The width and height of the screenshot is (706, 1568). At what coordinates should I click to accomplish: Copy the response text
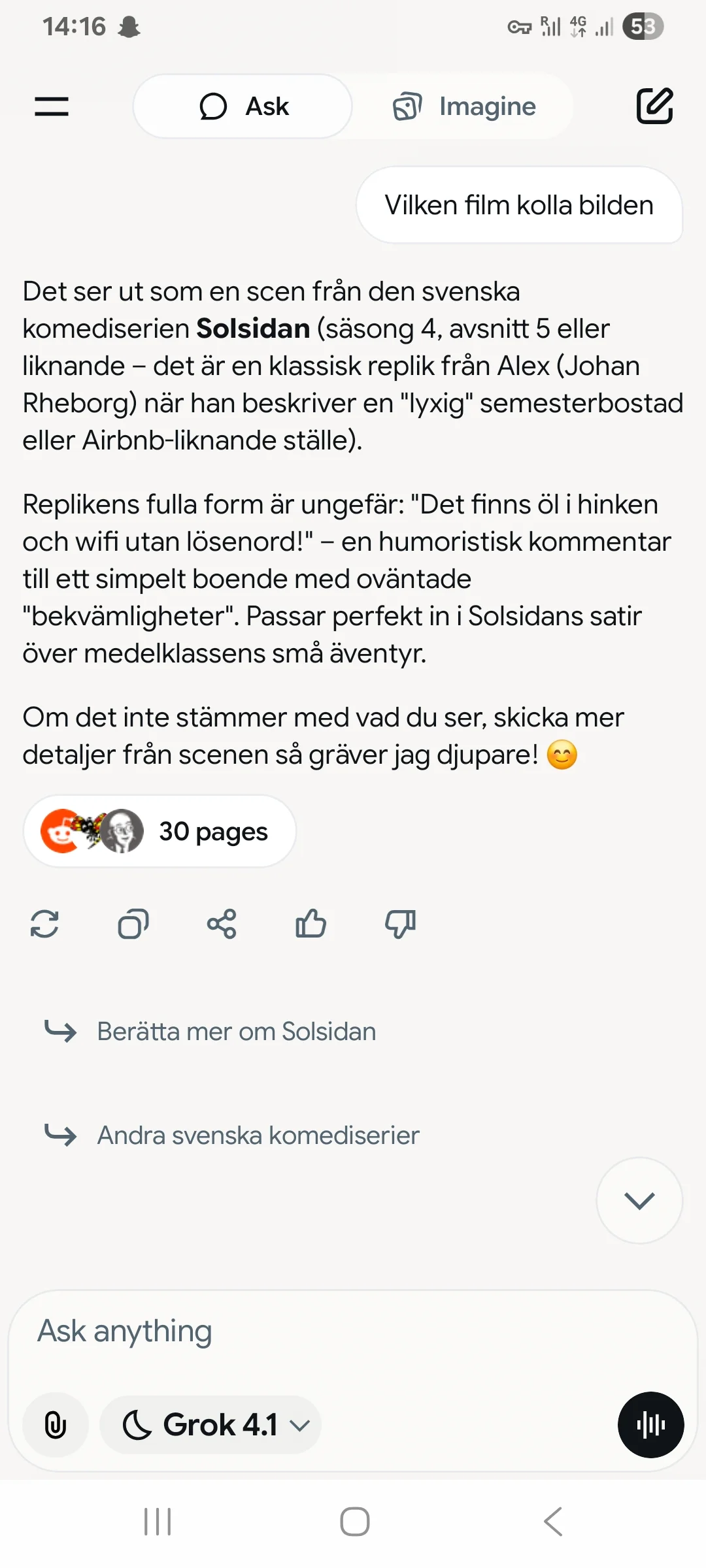coord(133,924)
